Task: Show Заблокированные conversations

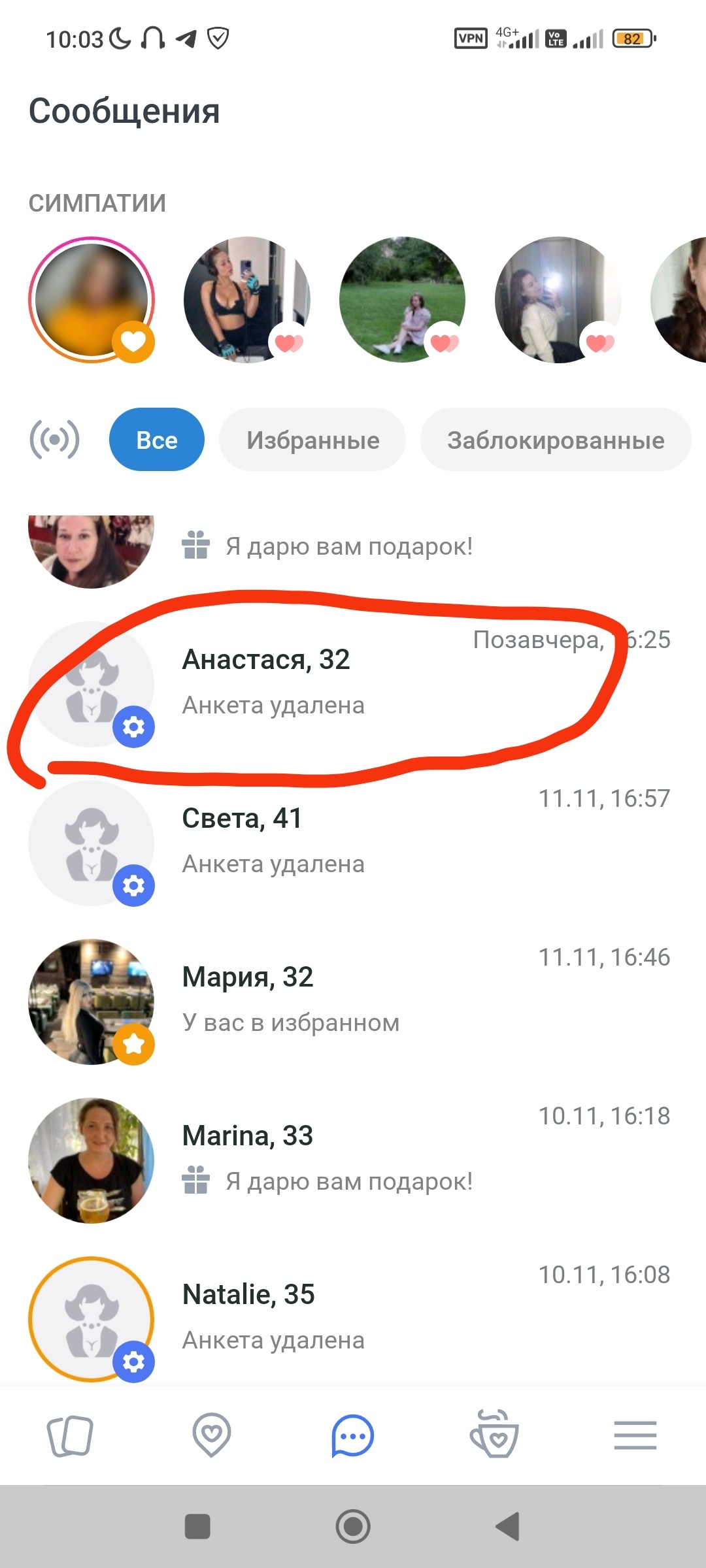Action: point(556,440)
